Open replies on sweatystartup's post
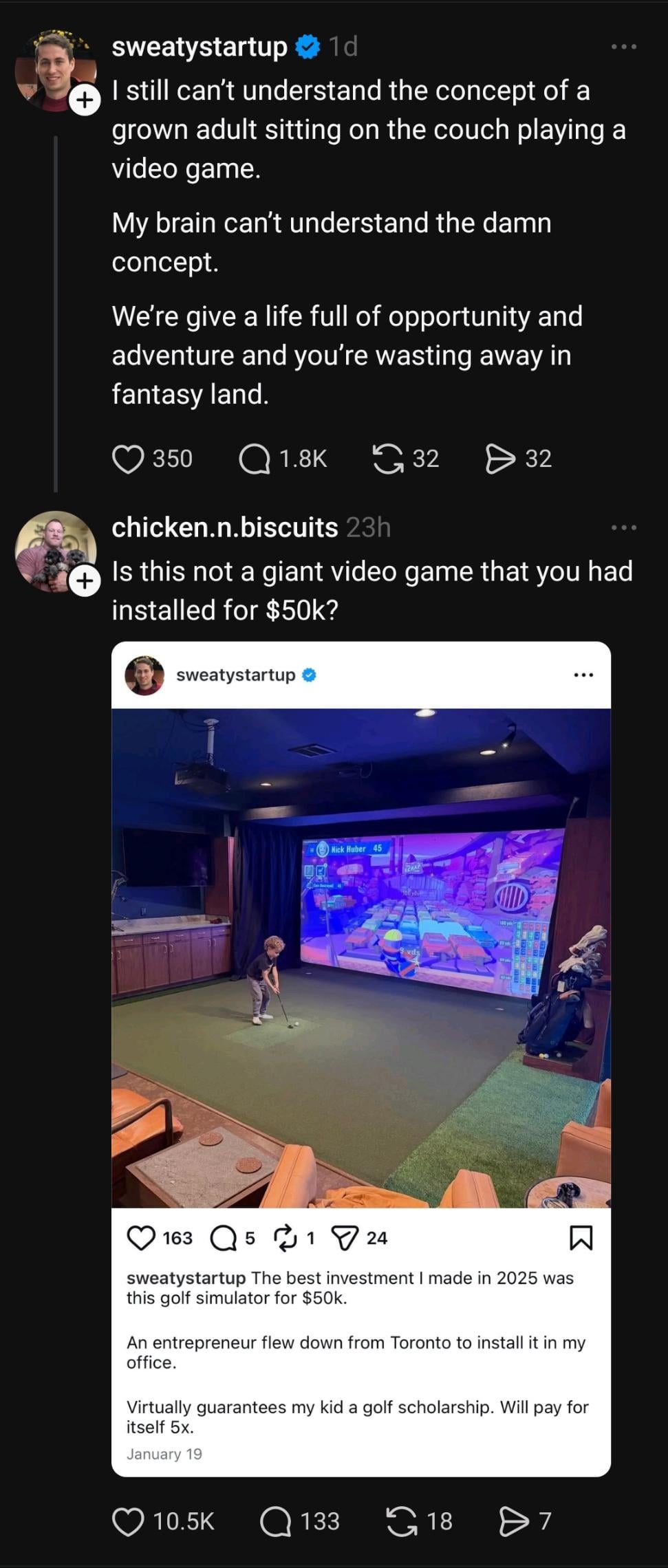This screenshot has width=668, height=1568. 255,459
